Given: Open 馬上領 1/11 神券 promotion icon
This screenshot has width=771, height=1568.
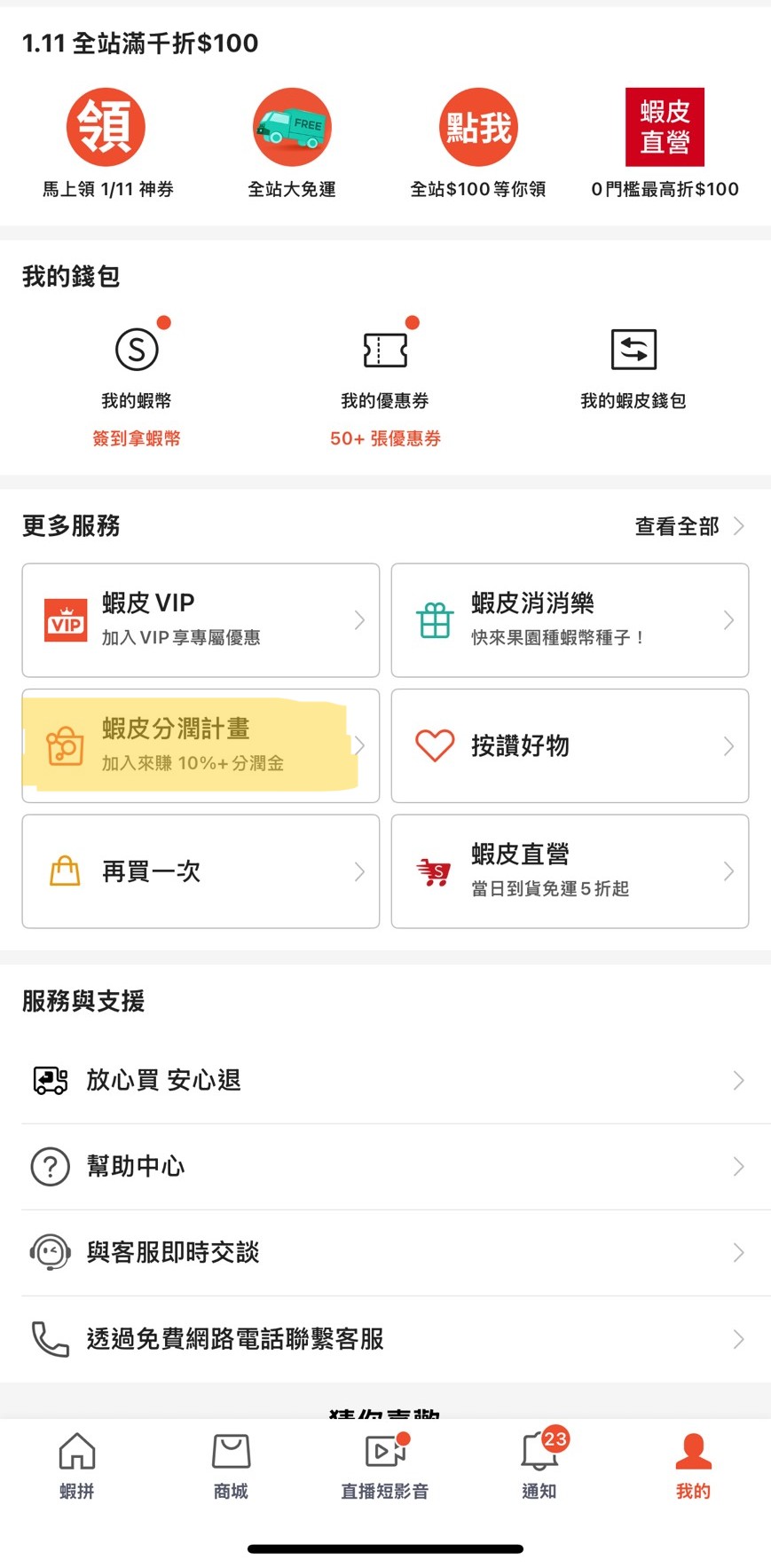Looking at the screenshot, I should click(106, 126).
